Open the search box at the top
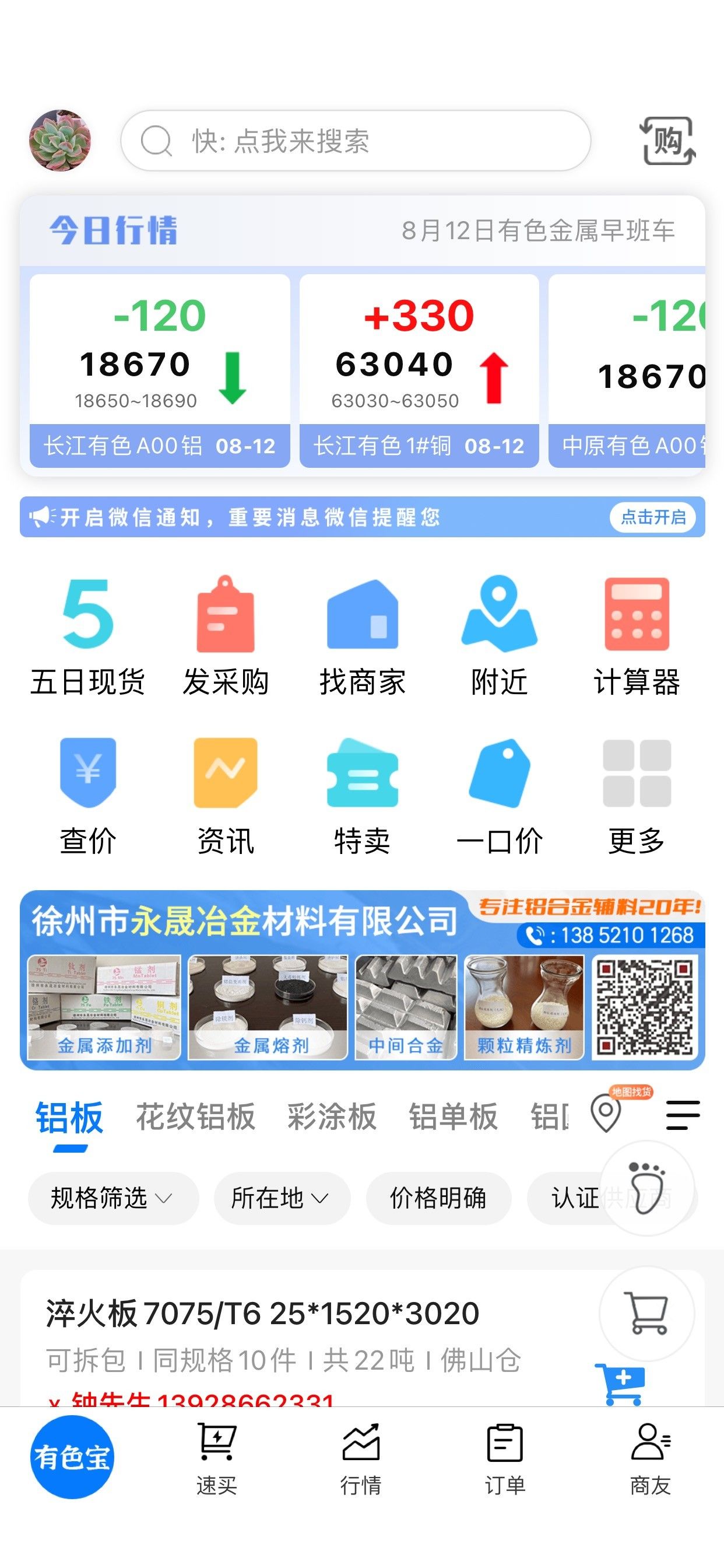724x1568 pixels. (356, 141)
